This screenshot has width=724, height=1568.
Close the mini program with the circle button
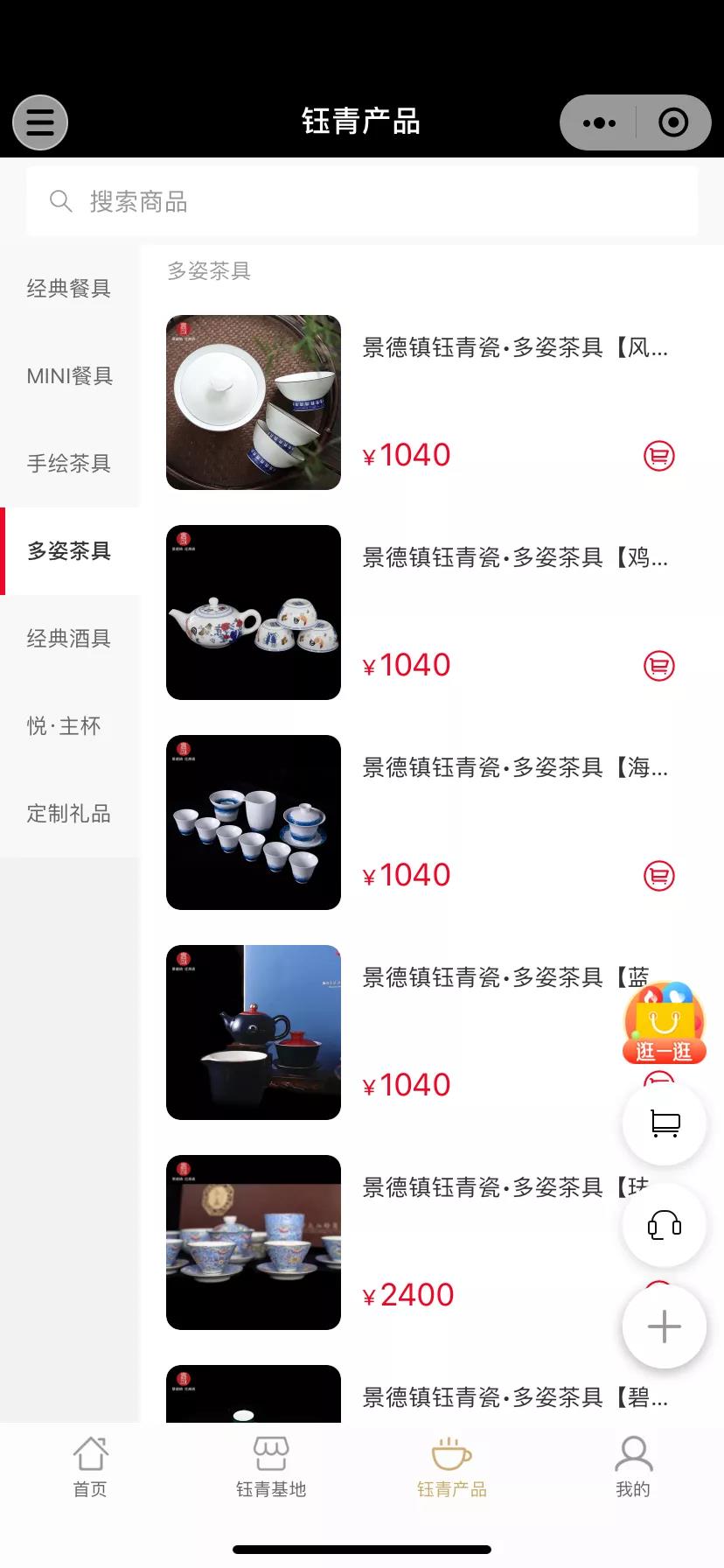(673, 122)
